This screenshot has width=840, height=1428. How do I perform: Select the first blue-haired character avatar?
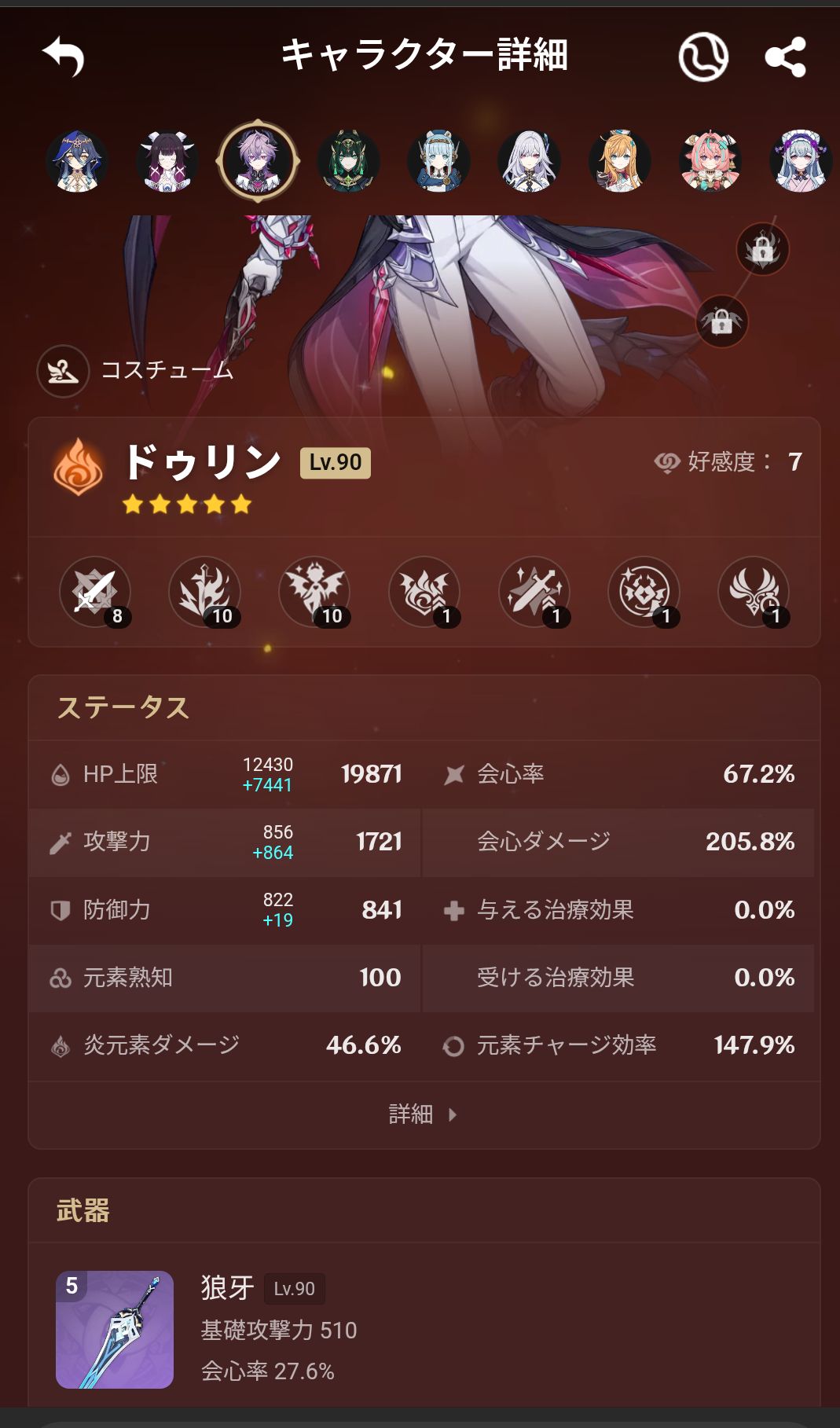click(x=77, y=161)
